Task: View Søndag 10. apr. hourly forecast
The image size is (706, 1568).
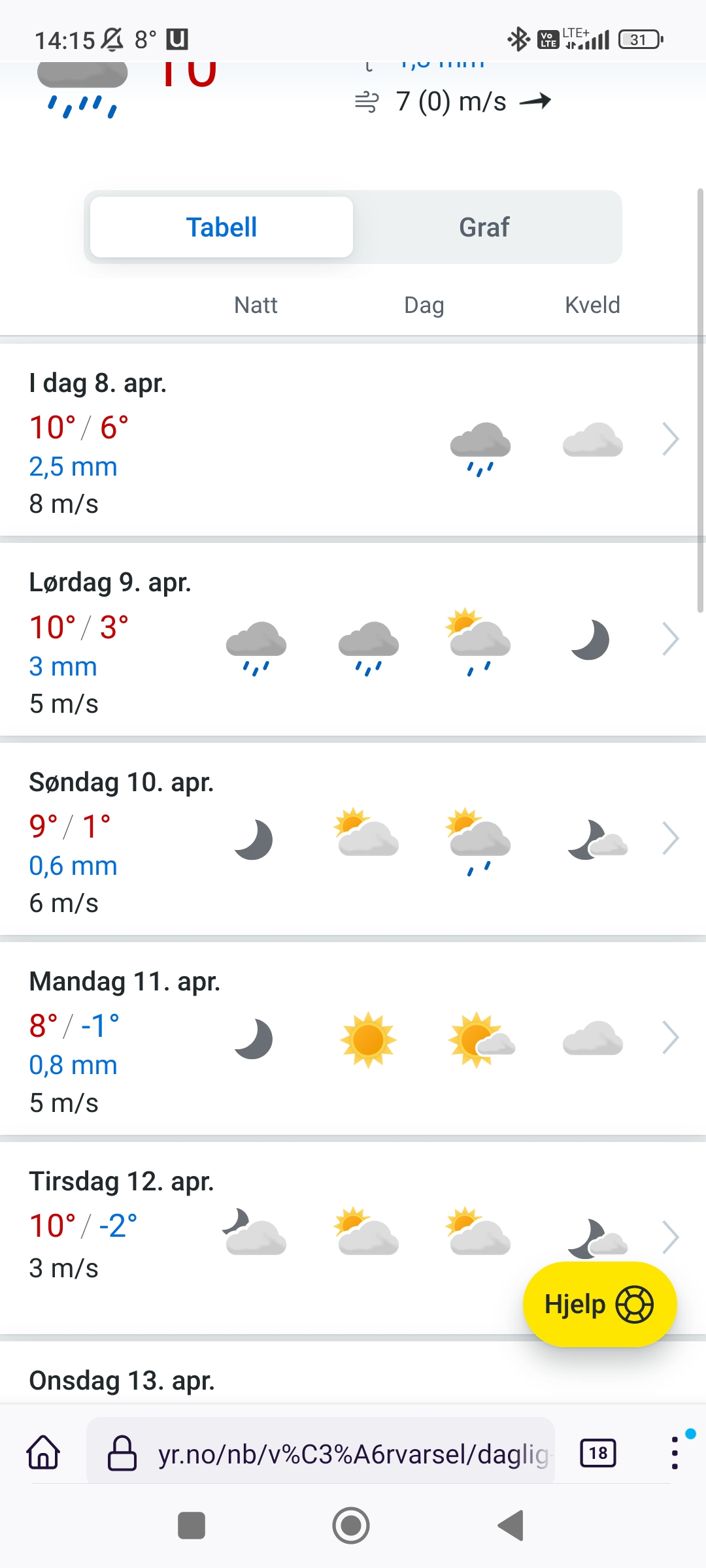Action: (x=671, y=838)
